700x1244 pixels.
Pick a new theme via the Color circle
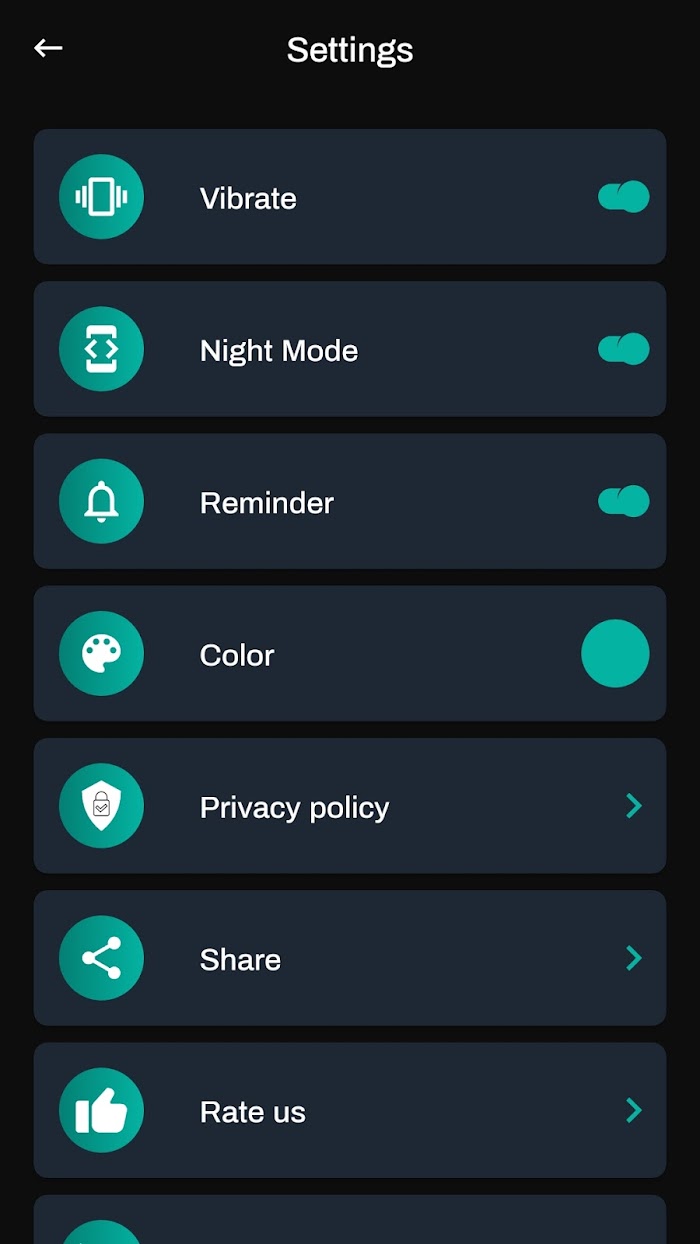(615, 653)
